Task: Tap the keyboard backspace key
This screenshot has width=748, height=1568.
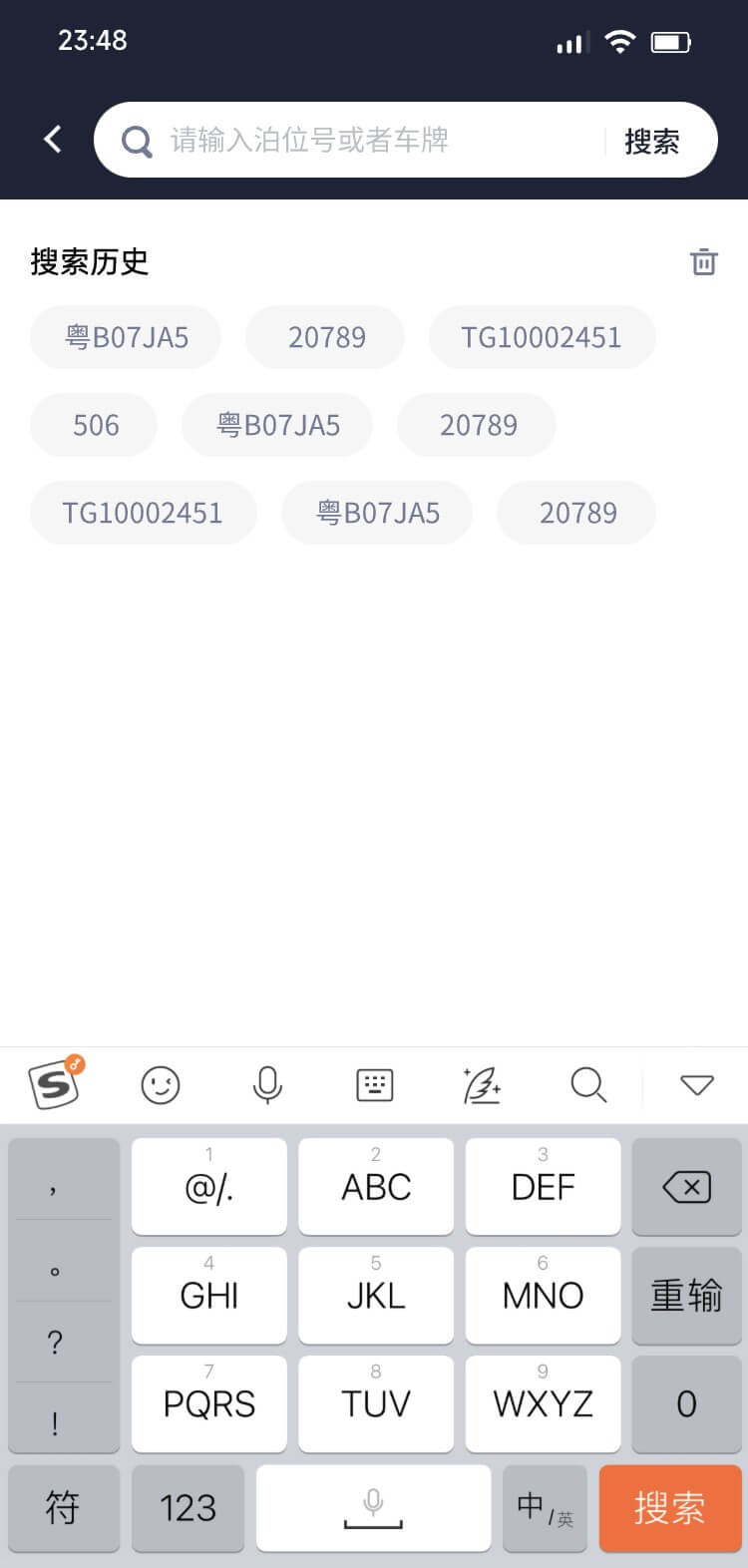Action: click(x=686, y=1187)
